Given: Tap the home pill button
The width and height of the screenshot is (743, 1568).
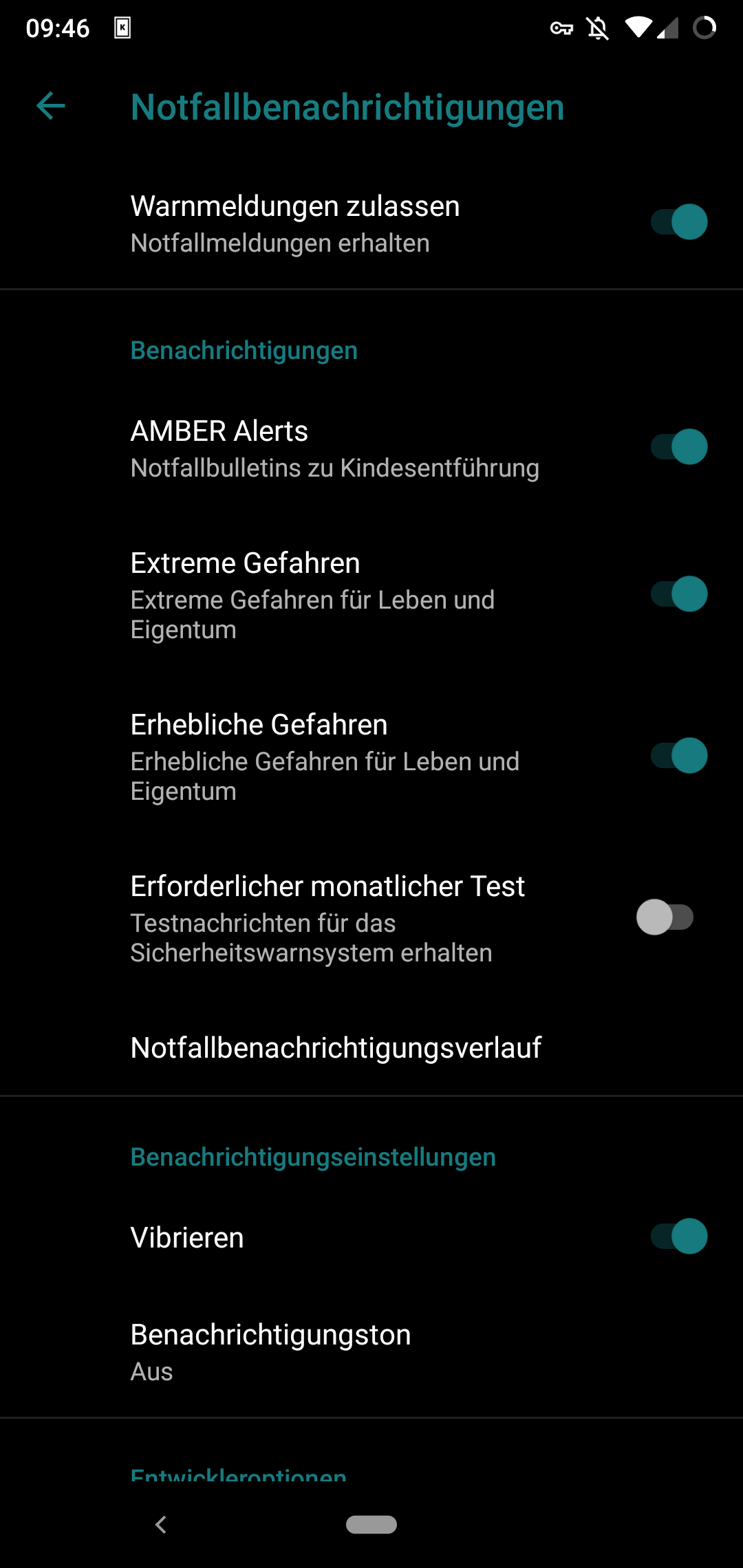Looking at the screenshot, I should (x=371, y=1525).
